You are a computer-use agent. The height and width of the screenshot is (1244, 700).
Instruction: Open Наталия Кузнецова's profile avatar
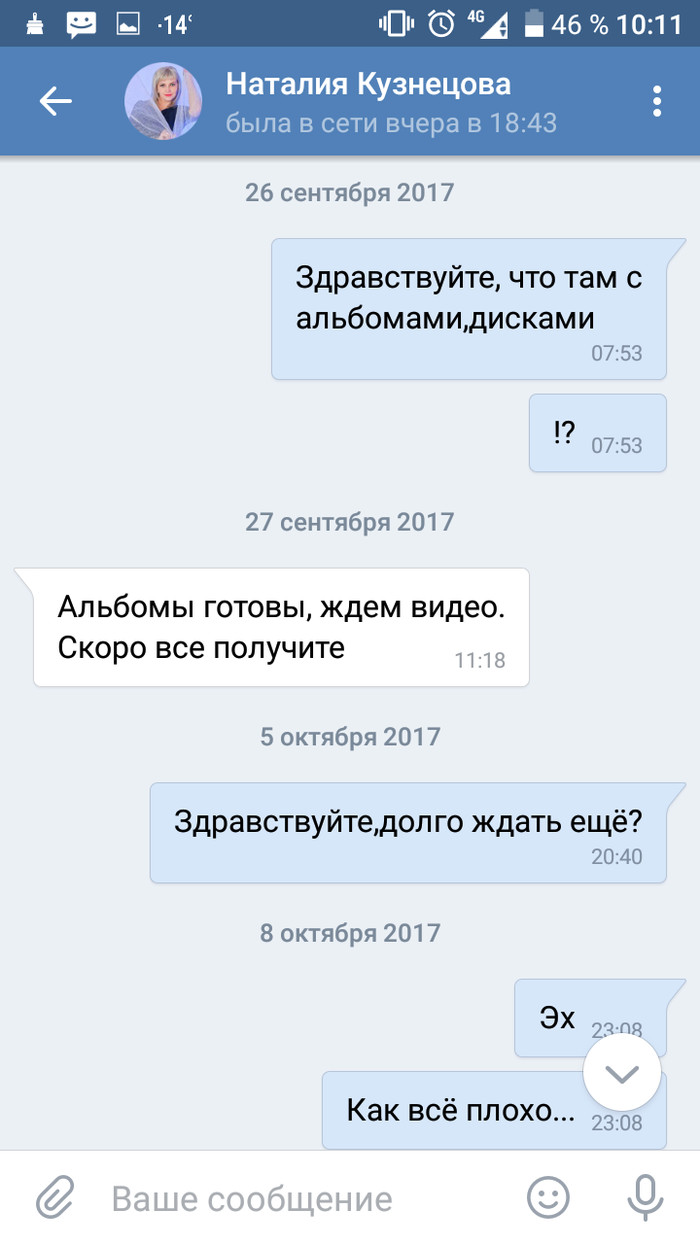tap(162, 101)
